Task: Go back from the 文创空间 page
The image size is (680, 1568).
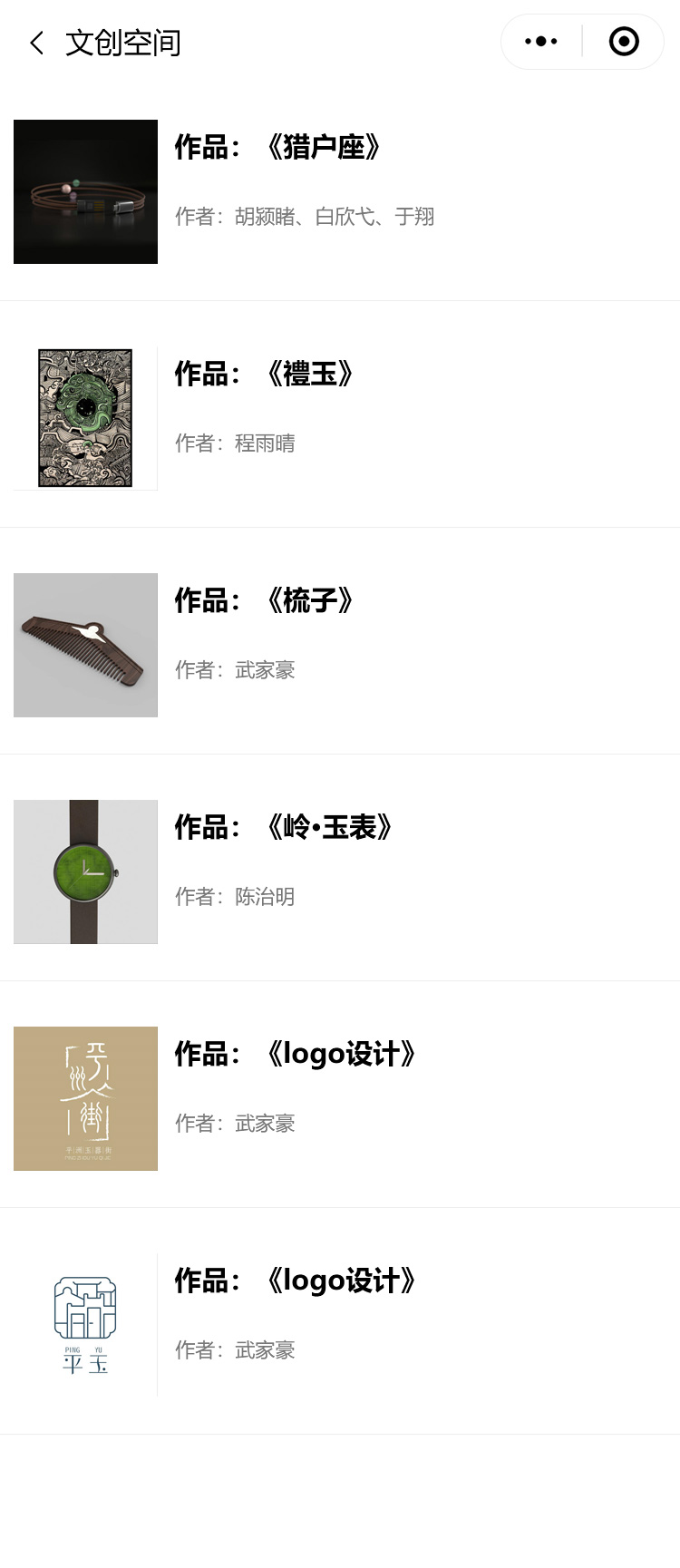Action: coord(36,43)
